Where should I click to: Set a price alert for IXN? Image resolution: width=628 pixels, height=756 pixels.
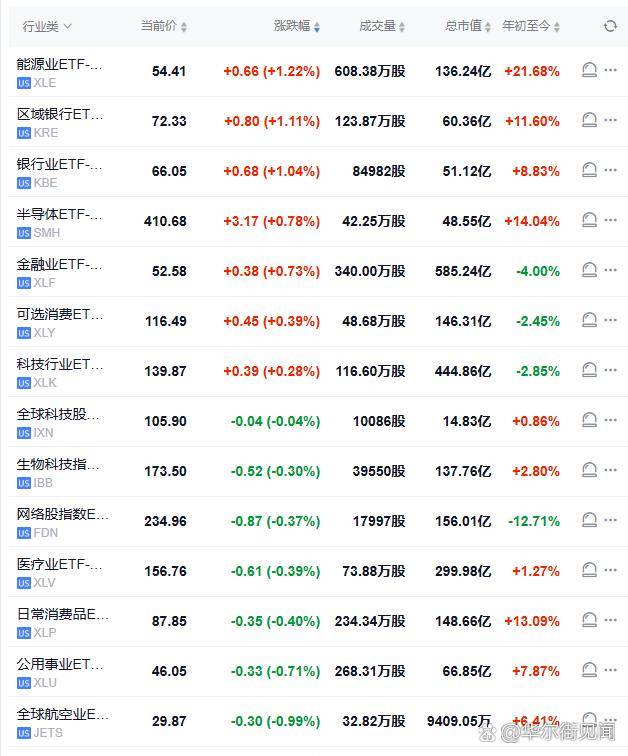pos(589,421)
